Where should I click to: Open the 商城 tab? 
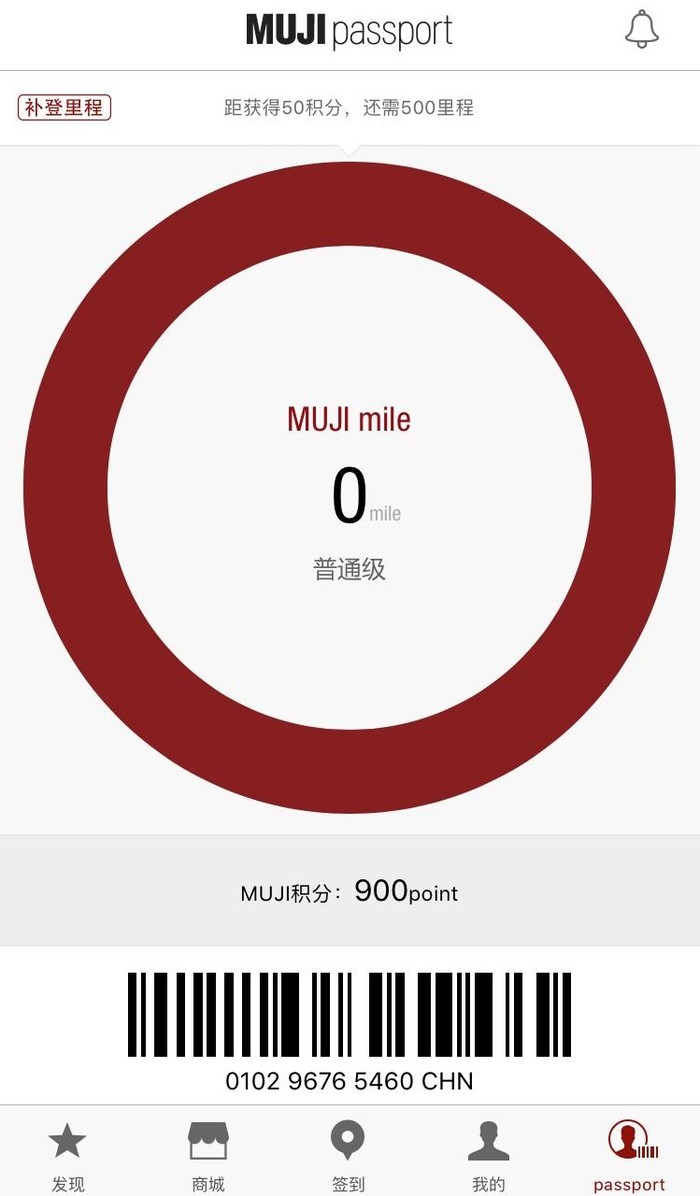(x=208, y=1153)
